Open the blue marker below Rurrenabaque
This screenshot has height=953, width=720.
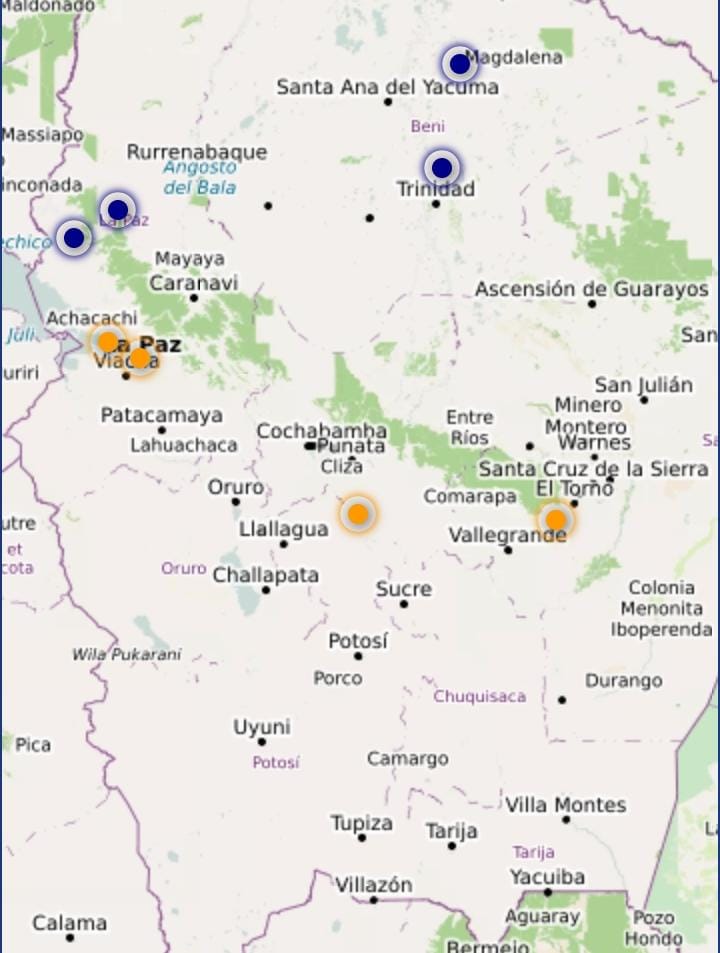pos(118,209)
